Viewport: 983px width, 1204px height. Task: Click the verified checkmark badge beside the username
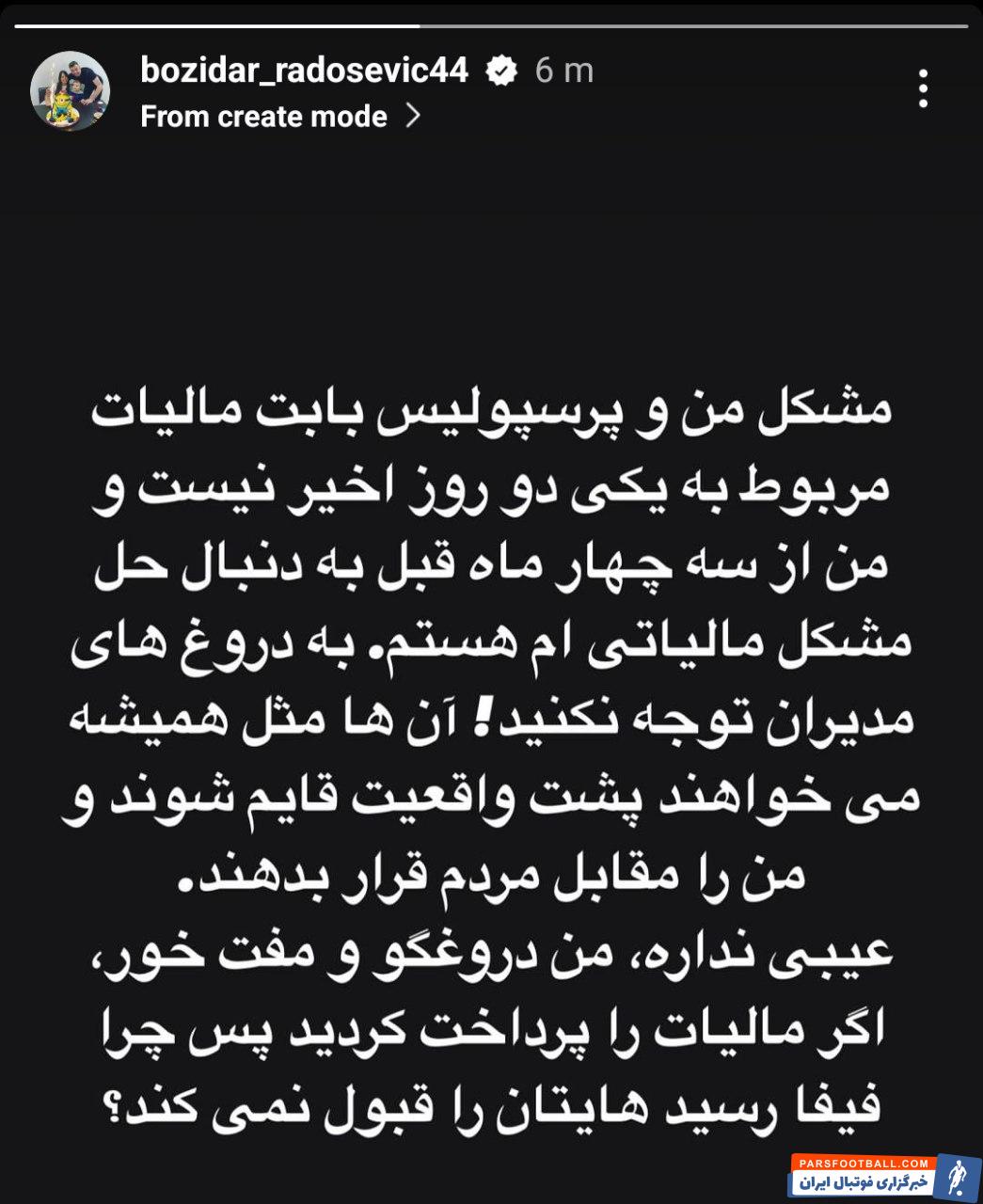[x=501, y=68]
